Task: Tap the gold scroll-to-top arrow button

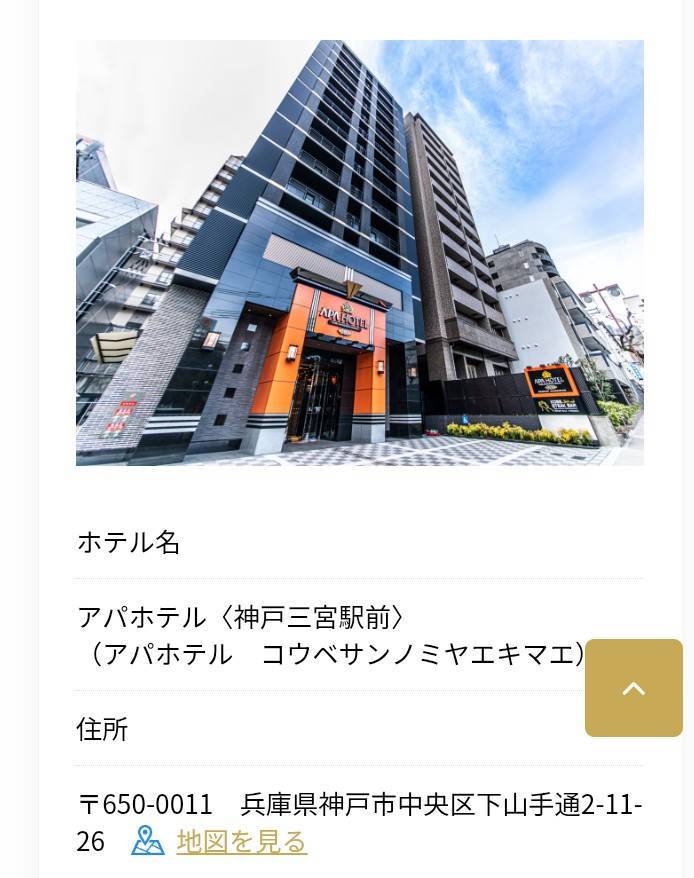Action: (634, 688)
